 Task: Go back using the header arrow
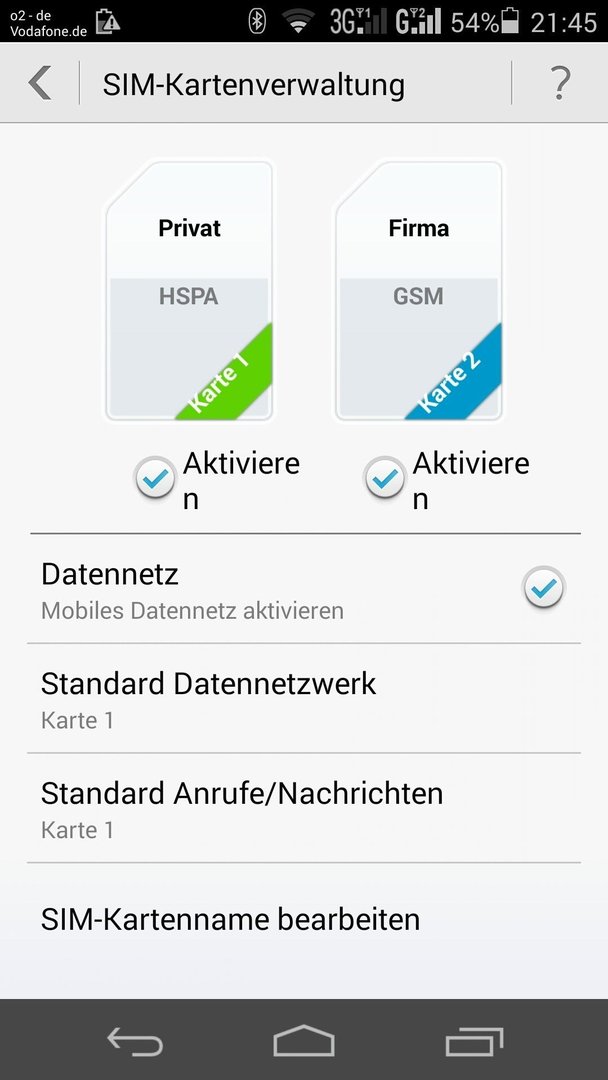(40, 83)
